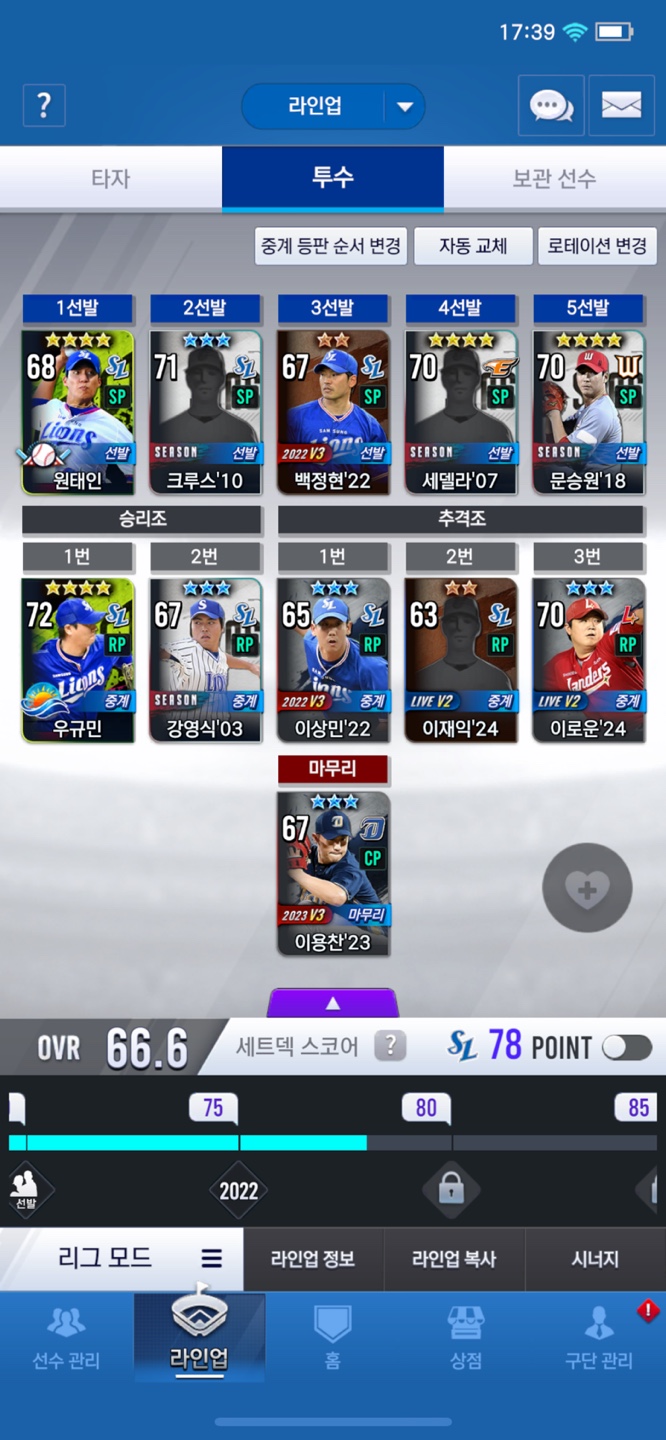Viewport: 666px width, 1440px height.
Task: Select the 원태인 starter card
Action: coord(78,412)
